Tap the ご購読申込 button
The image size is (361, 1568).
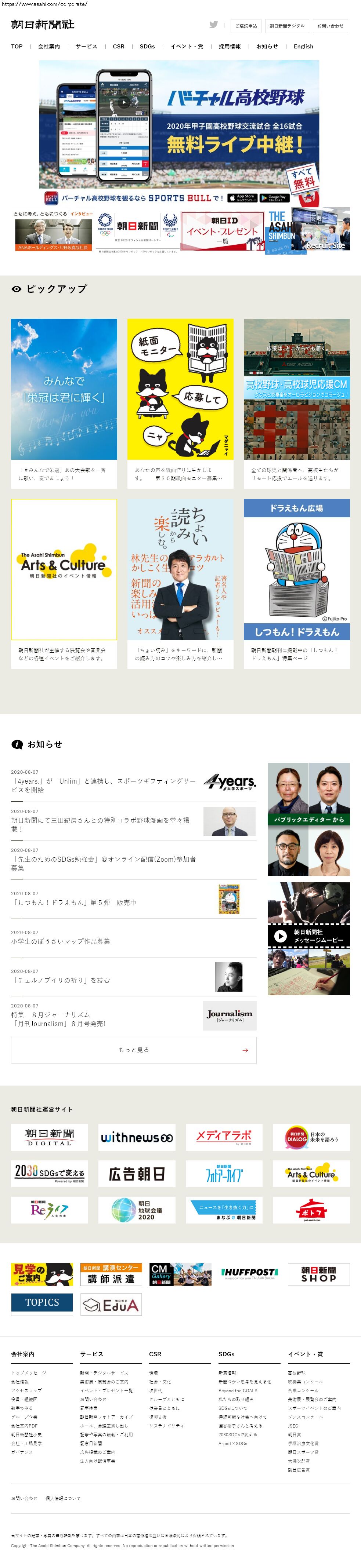coord(246,26)
